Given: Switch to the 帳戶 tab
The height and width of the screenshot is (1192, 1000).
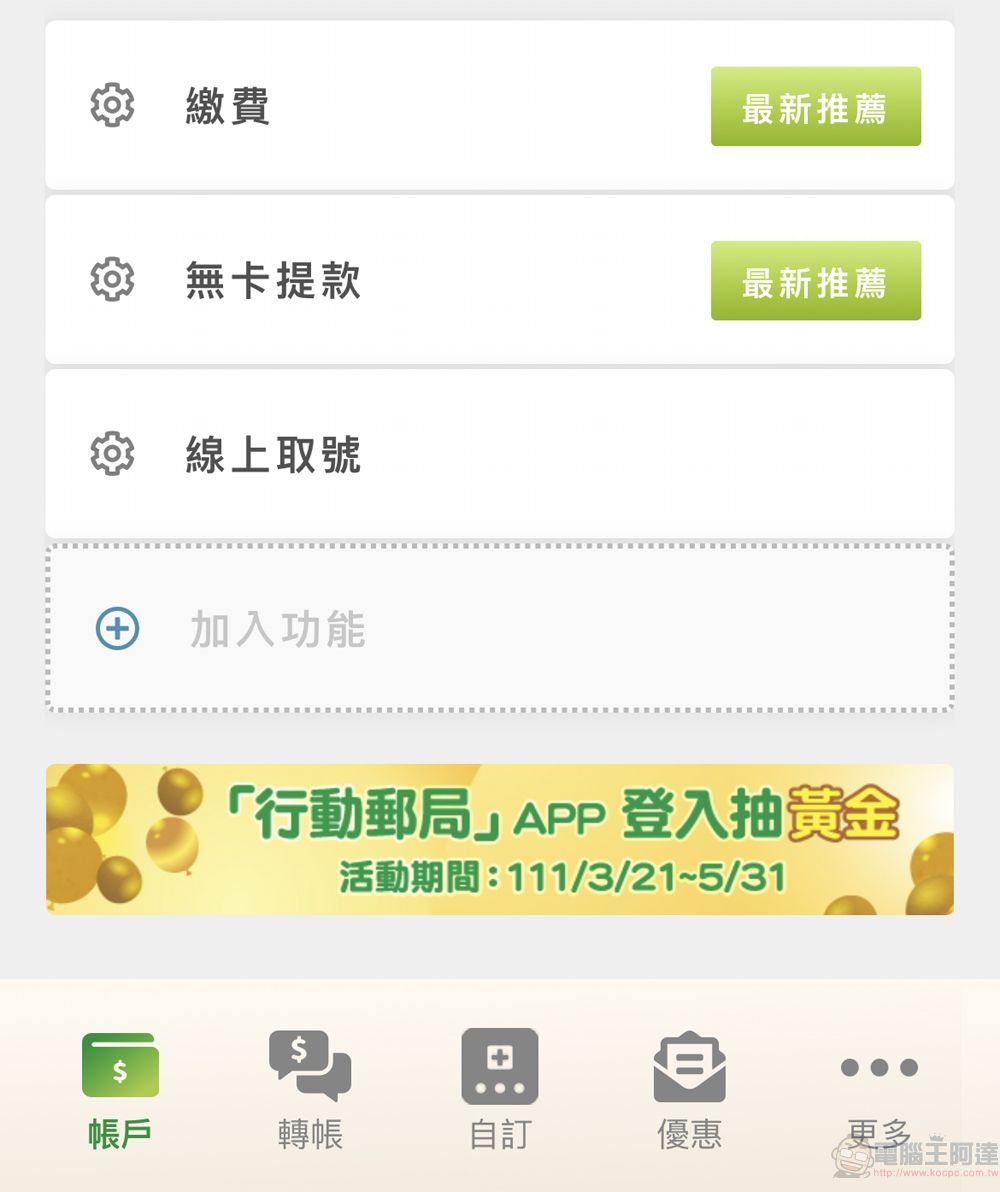Looking at the screenshot, I should [x=120, y=1091].
